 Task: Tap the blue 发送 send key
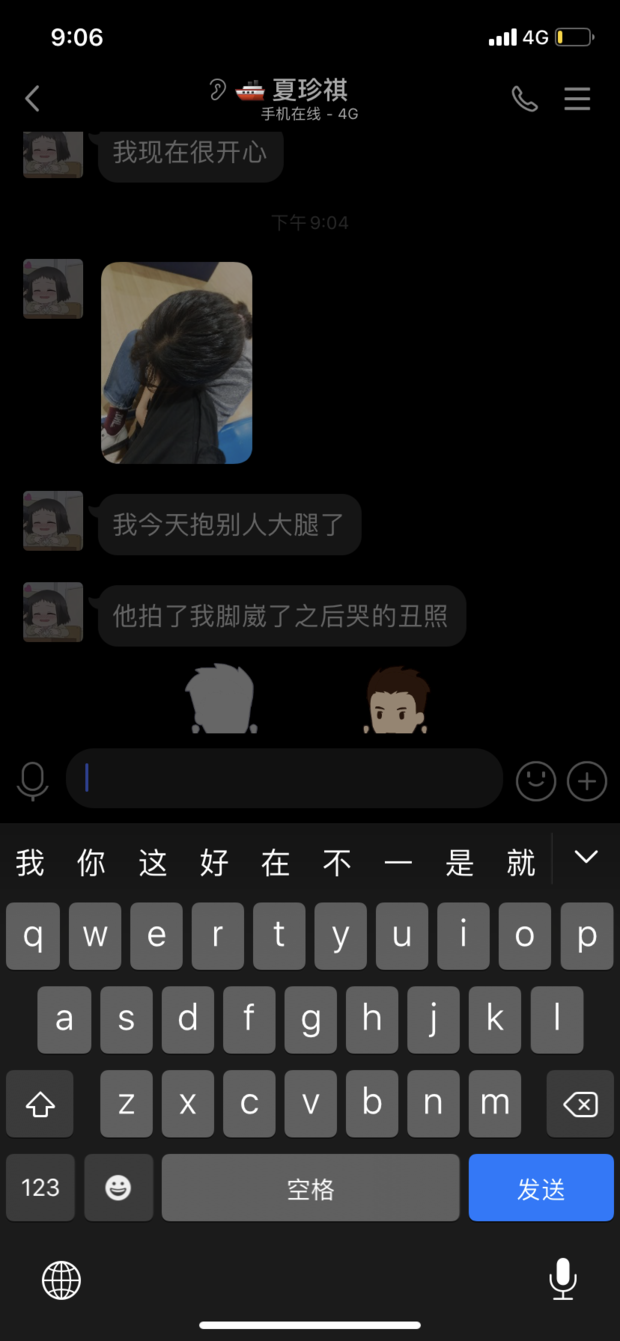tap(541, 1188)
